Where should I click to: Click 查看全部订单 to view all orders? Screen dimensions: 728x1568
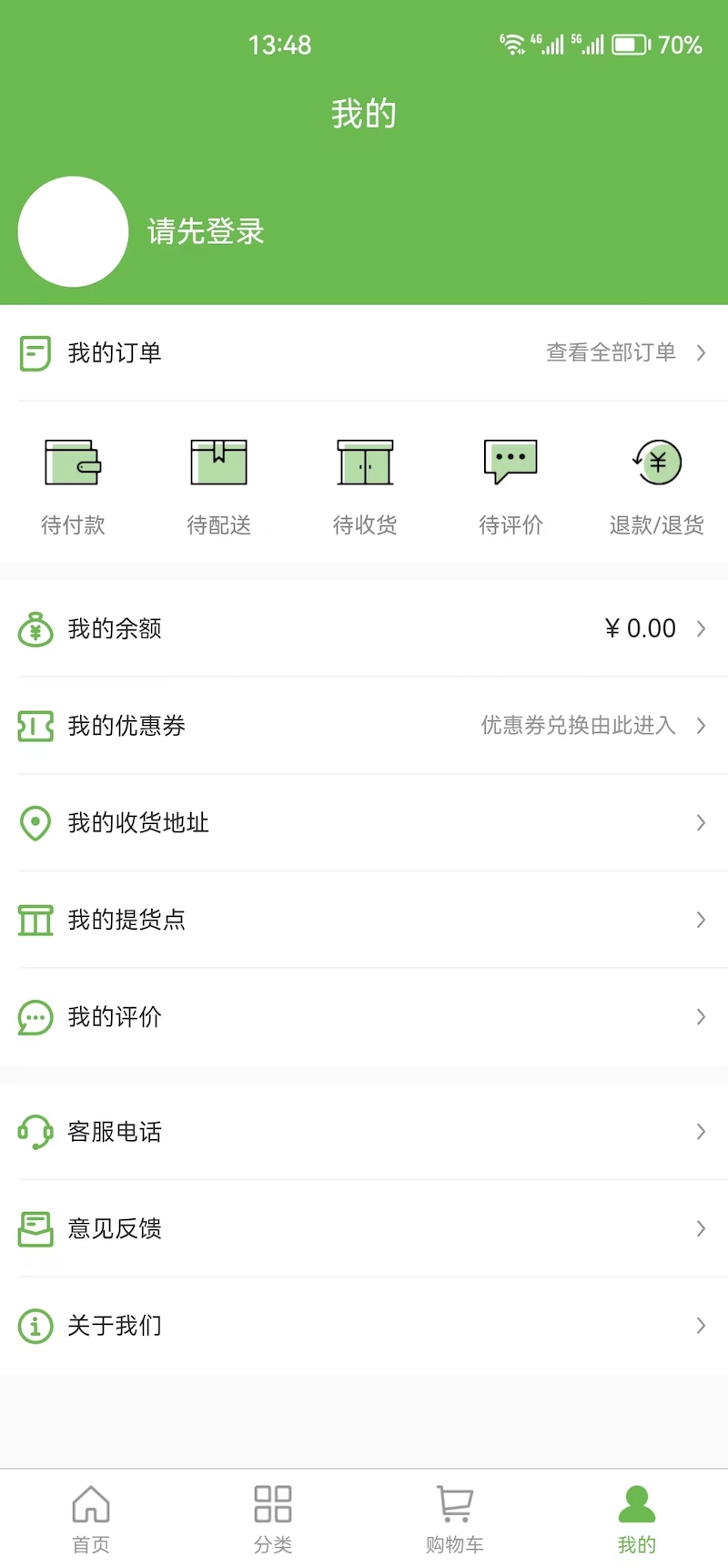point(610,353)
